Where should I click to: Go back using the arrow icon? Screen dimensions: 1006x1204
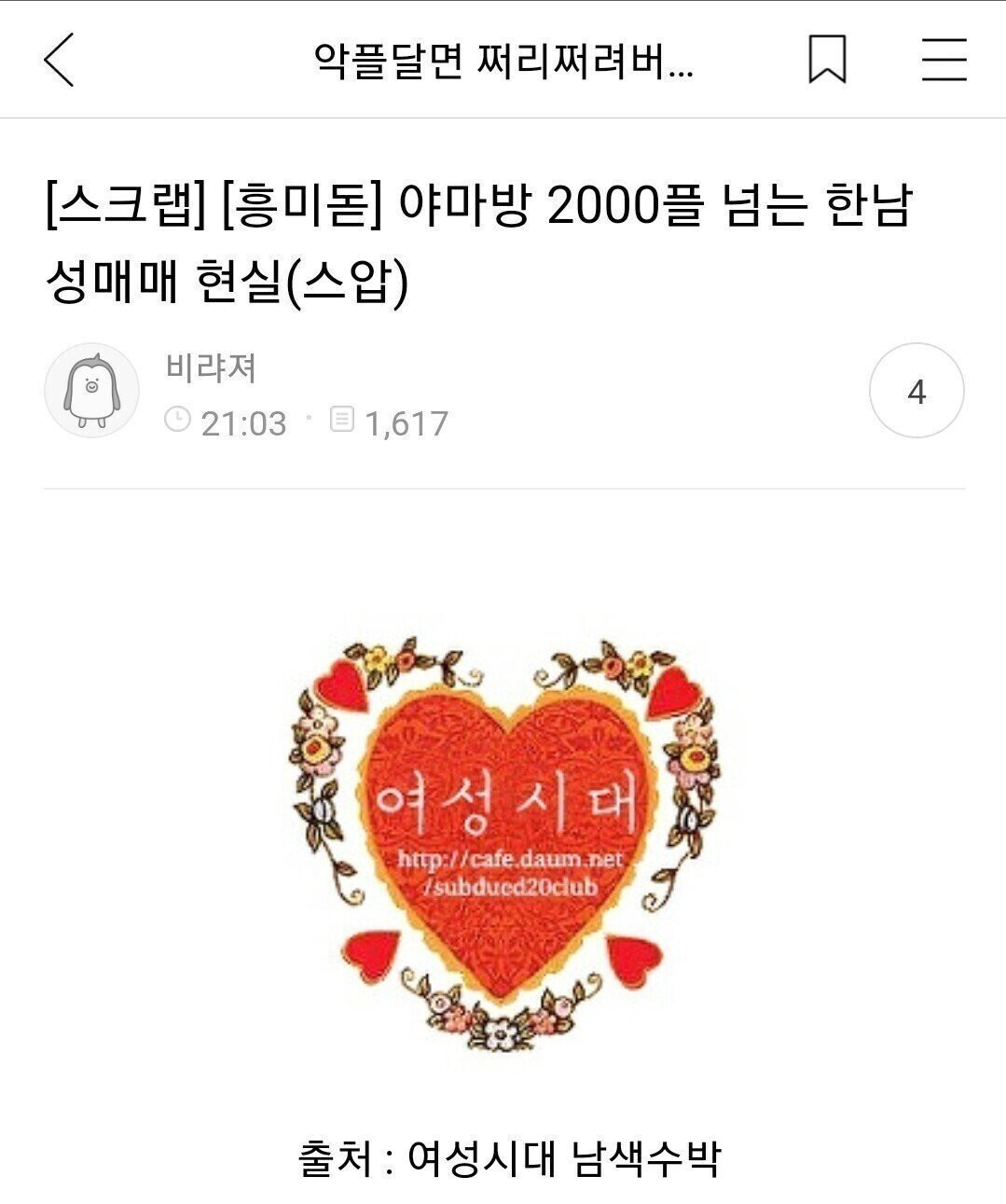click(x=58, y=60)
